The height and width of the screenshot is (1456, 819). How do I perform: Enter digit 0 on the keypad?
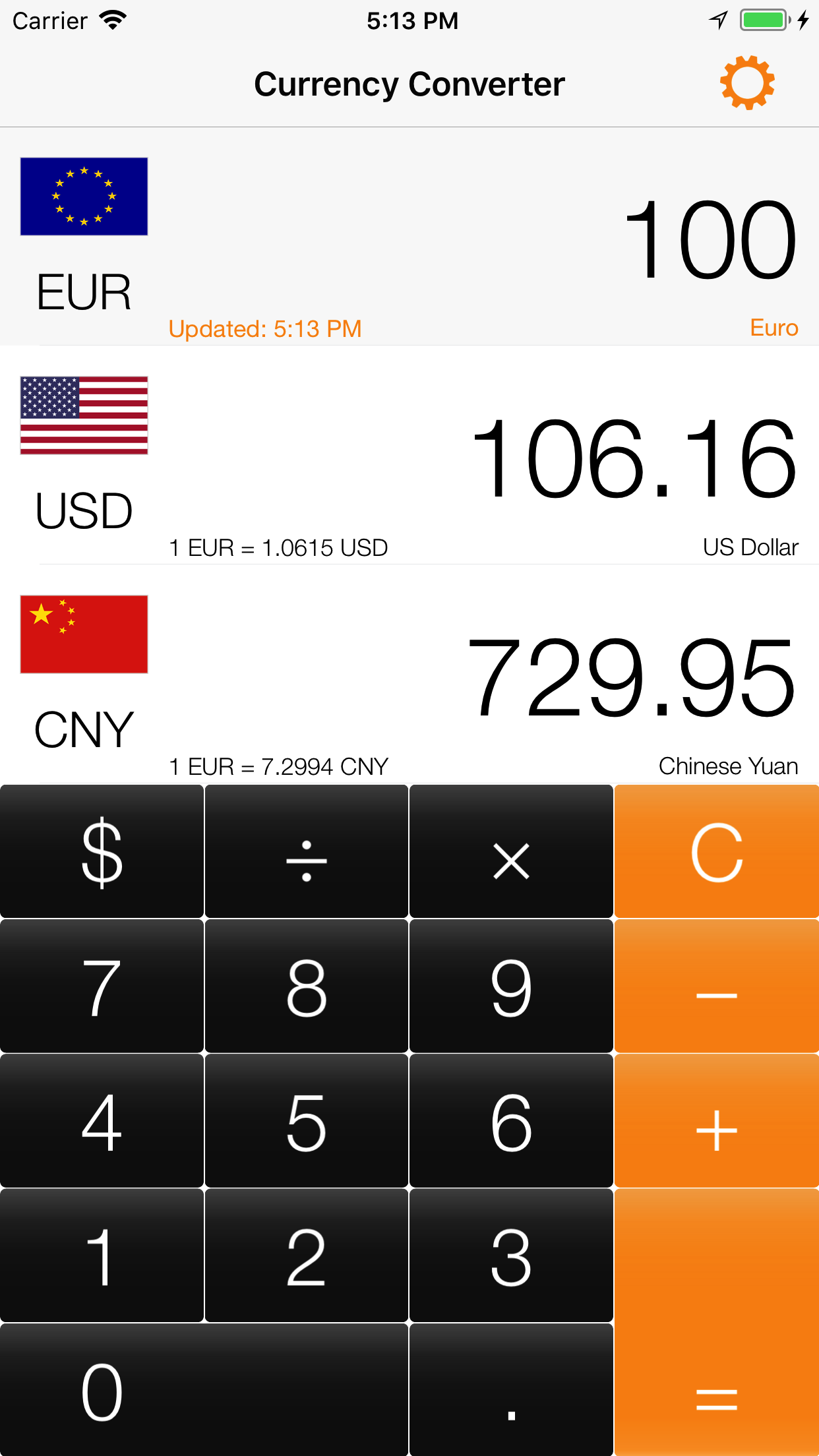point(204,1390)
